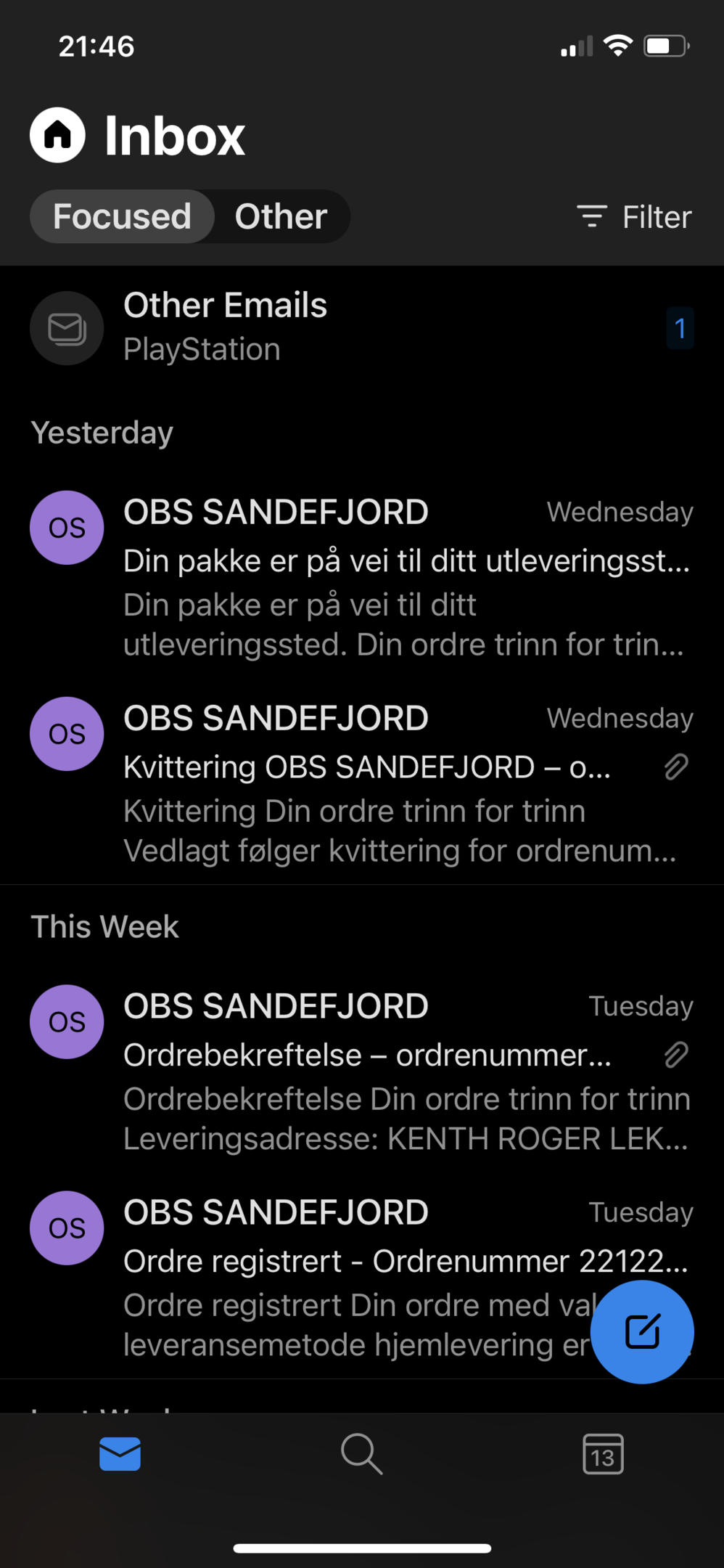Open the Search tab
This screenshot has width=724, height=1568.
[x=361, y=1454]
